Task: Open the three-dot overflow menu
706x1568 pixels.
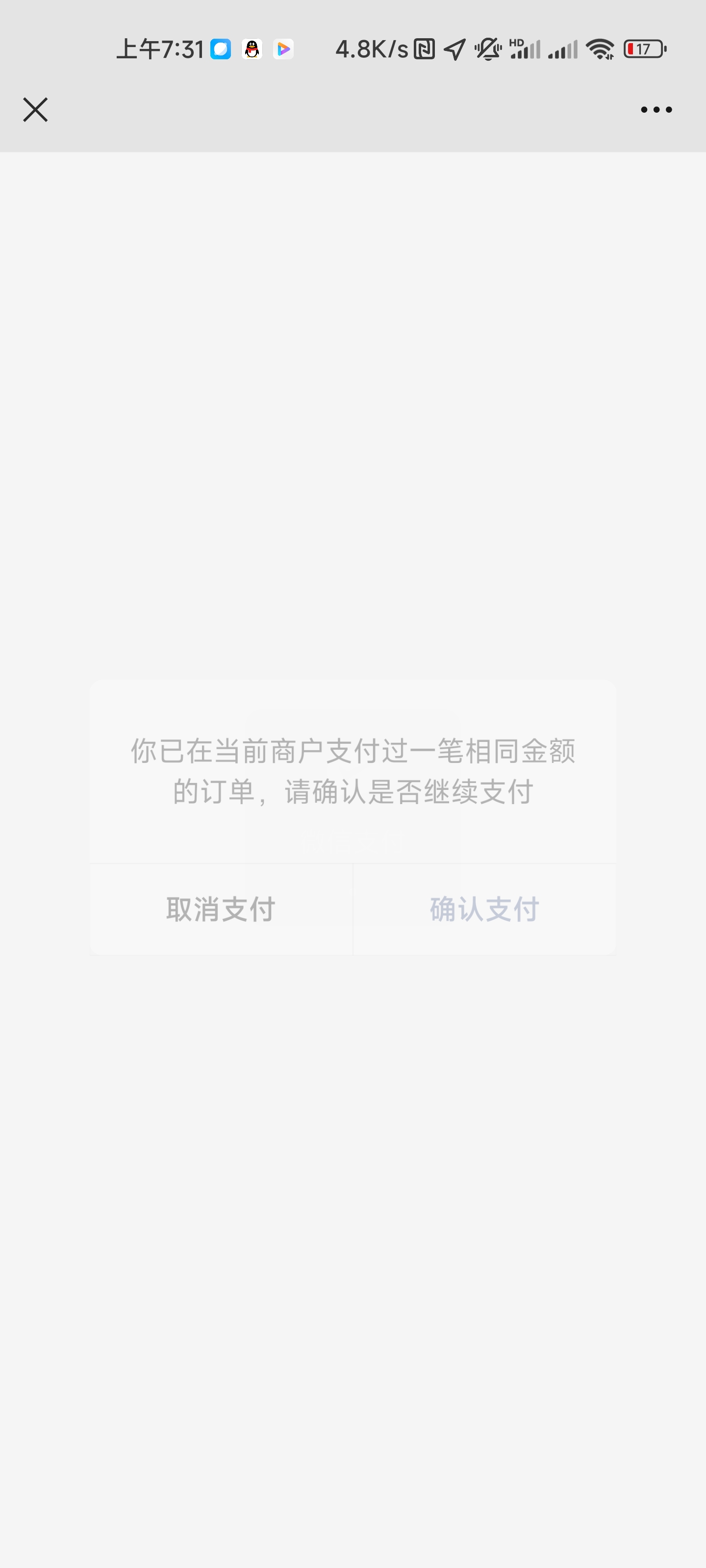Action: 656,110
